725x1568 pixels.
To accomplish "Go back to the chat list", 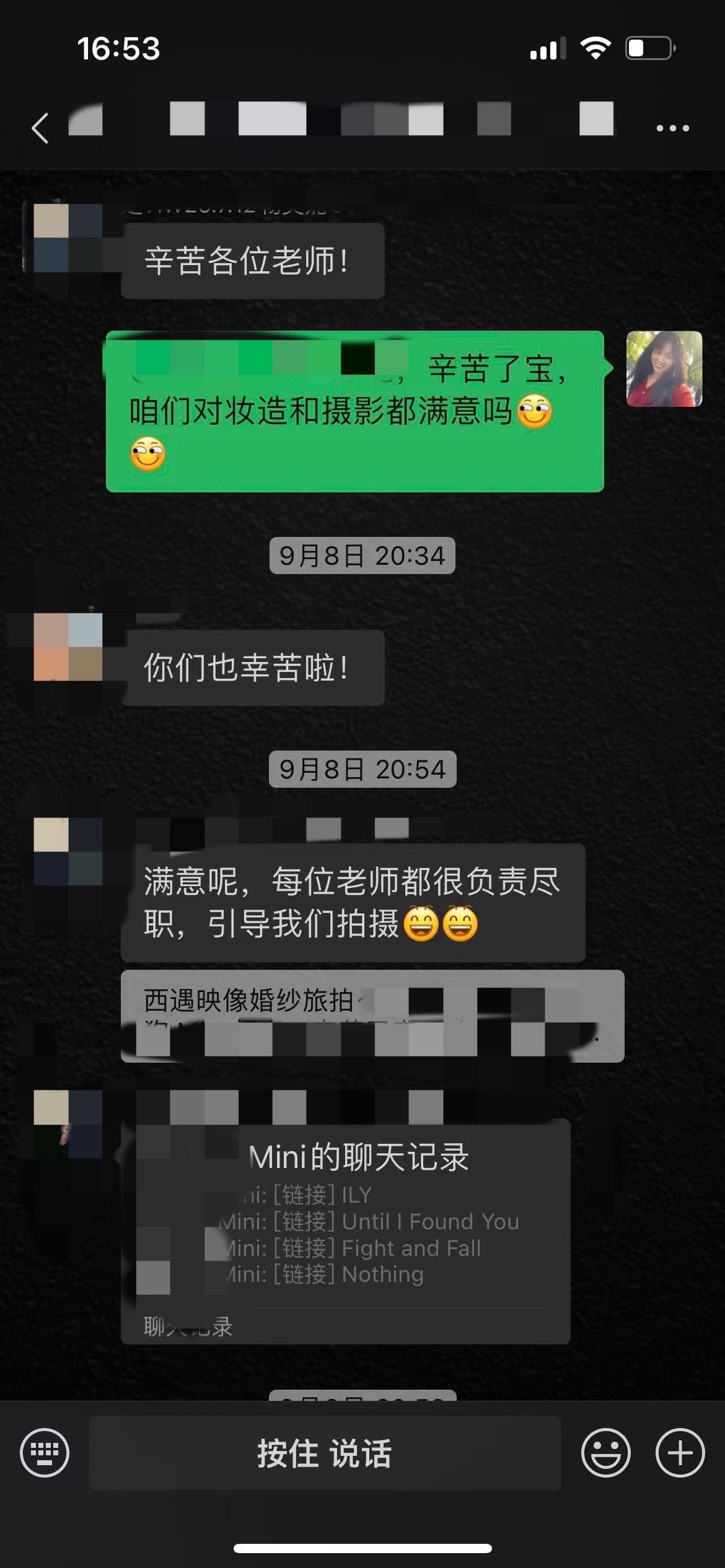I will pyautogui.click(x=41, y=128).
